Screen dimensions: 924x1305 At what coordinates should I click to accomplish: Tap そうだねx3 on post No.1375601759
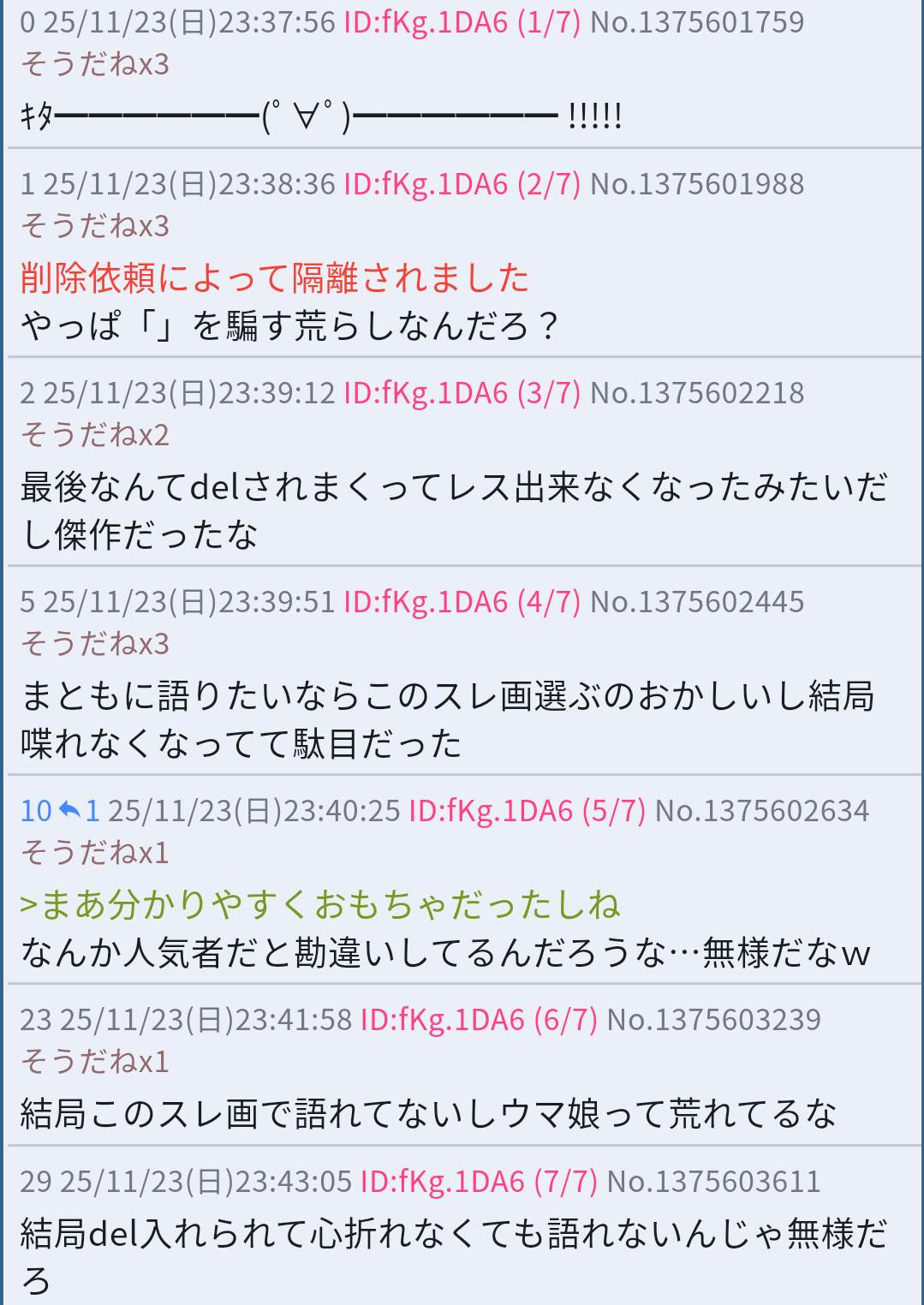(95, 64)
